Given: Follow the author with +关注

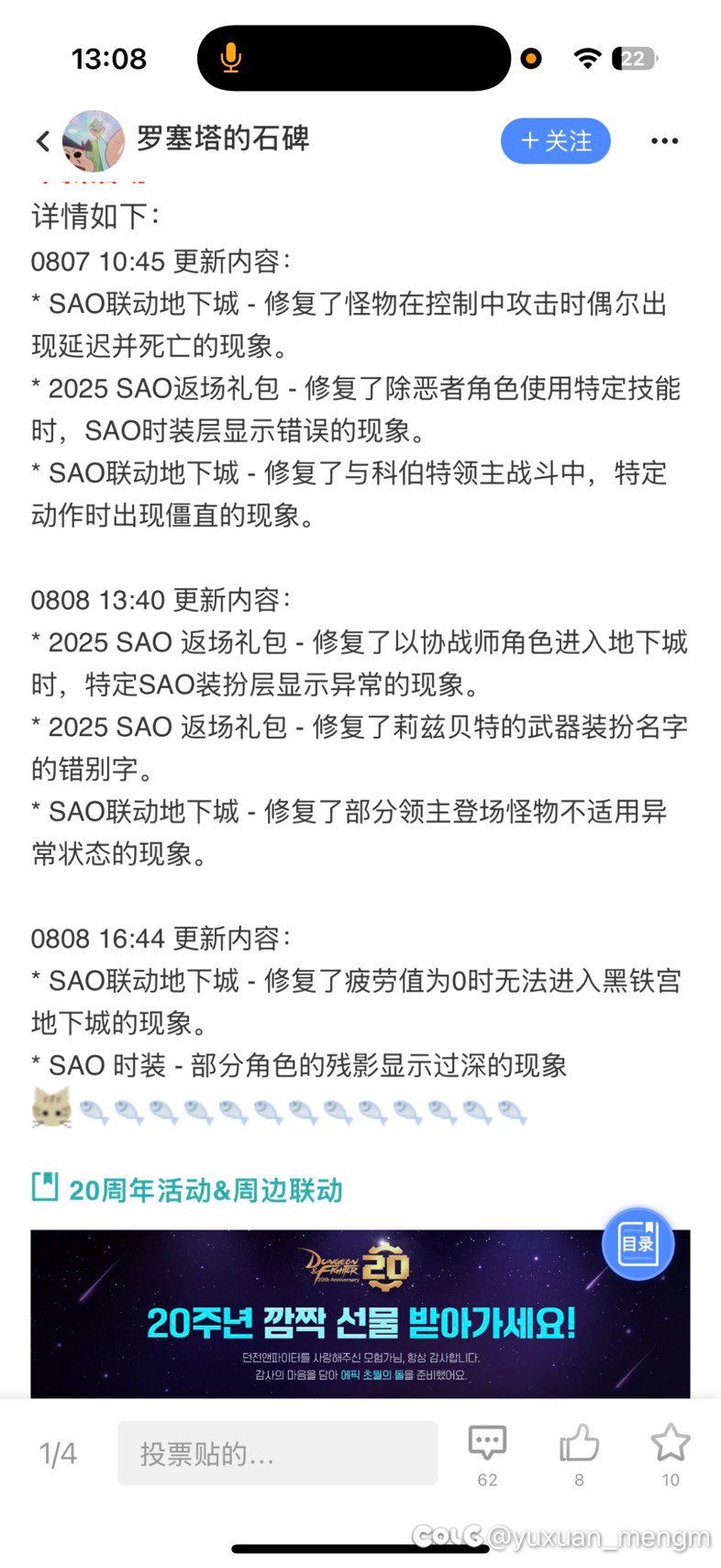Looking at the screenshot, I should pyautogui.click(x=556, y=140).
